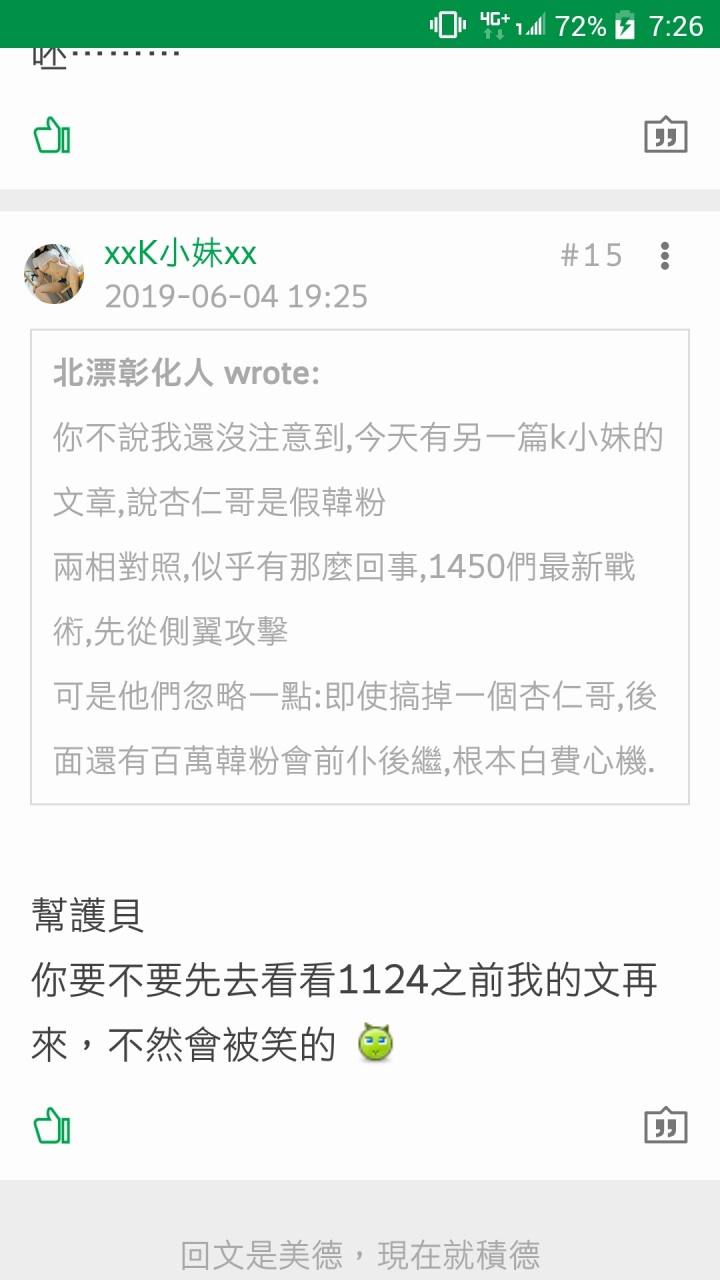Like the post above #15
The width and height of the screenshot is (720, 1280).
52,135
